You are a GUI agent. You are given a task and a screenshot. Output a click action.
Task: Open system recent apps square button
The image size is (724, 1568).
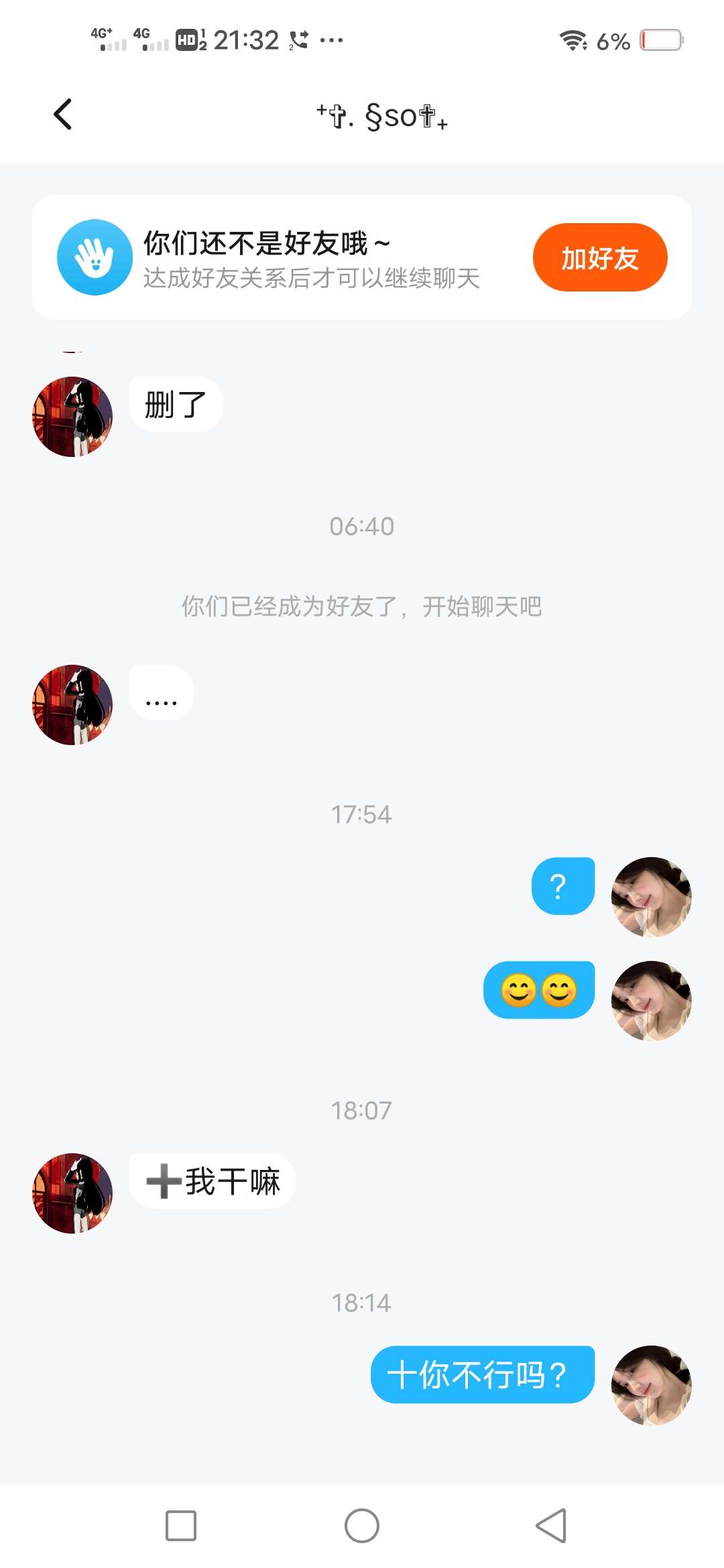pyautogui.click(x=181, y=1526)
